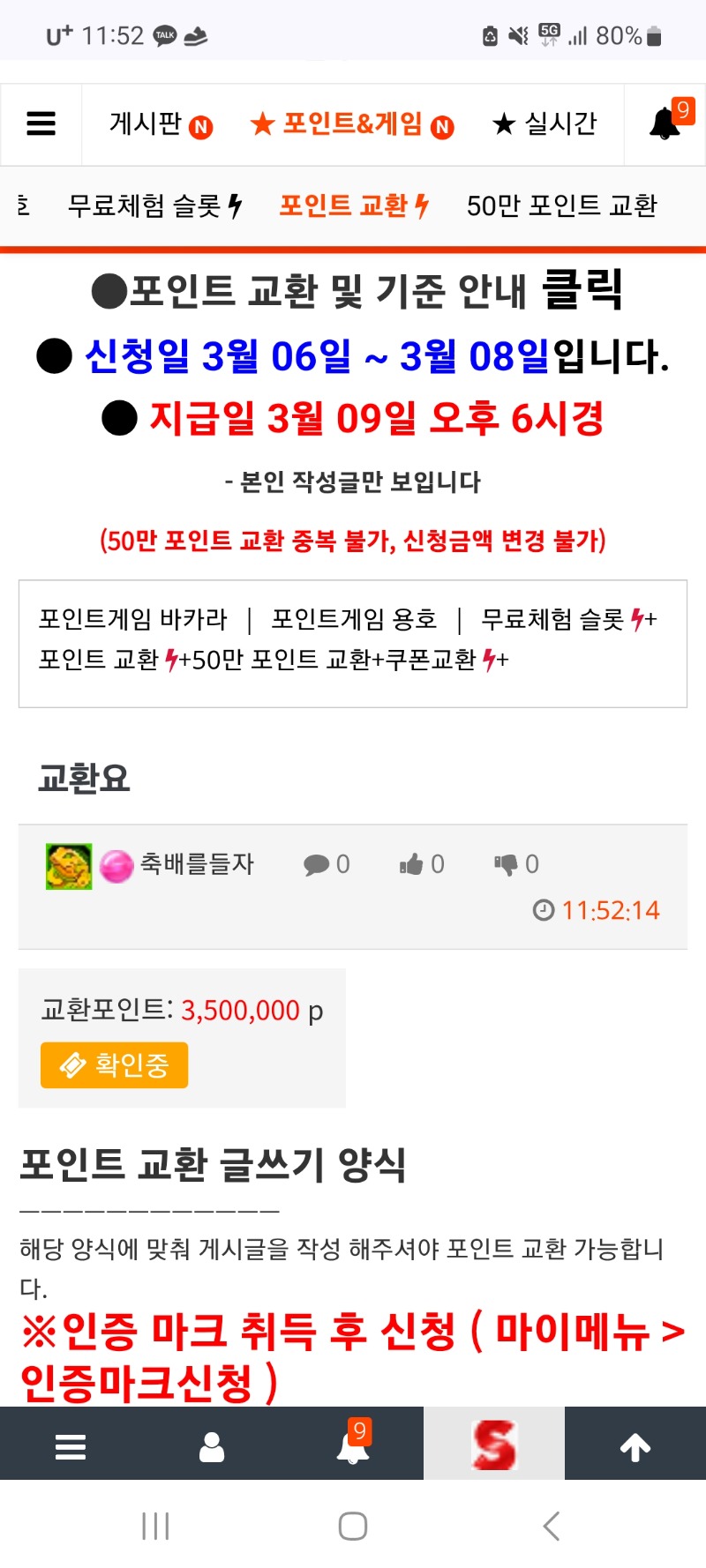Screen dimensions: 706x1568
Task: Go to the 실시간 tab
Action: point(545,124)
